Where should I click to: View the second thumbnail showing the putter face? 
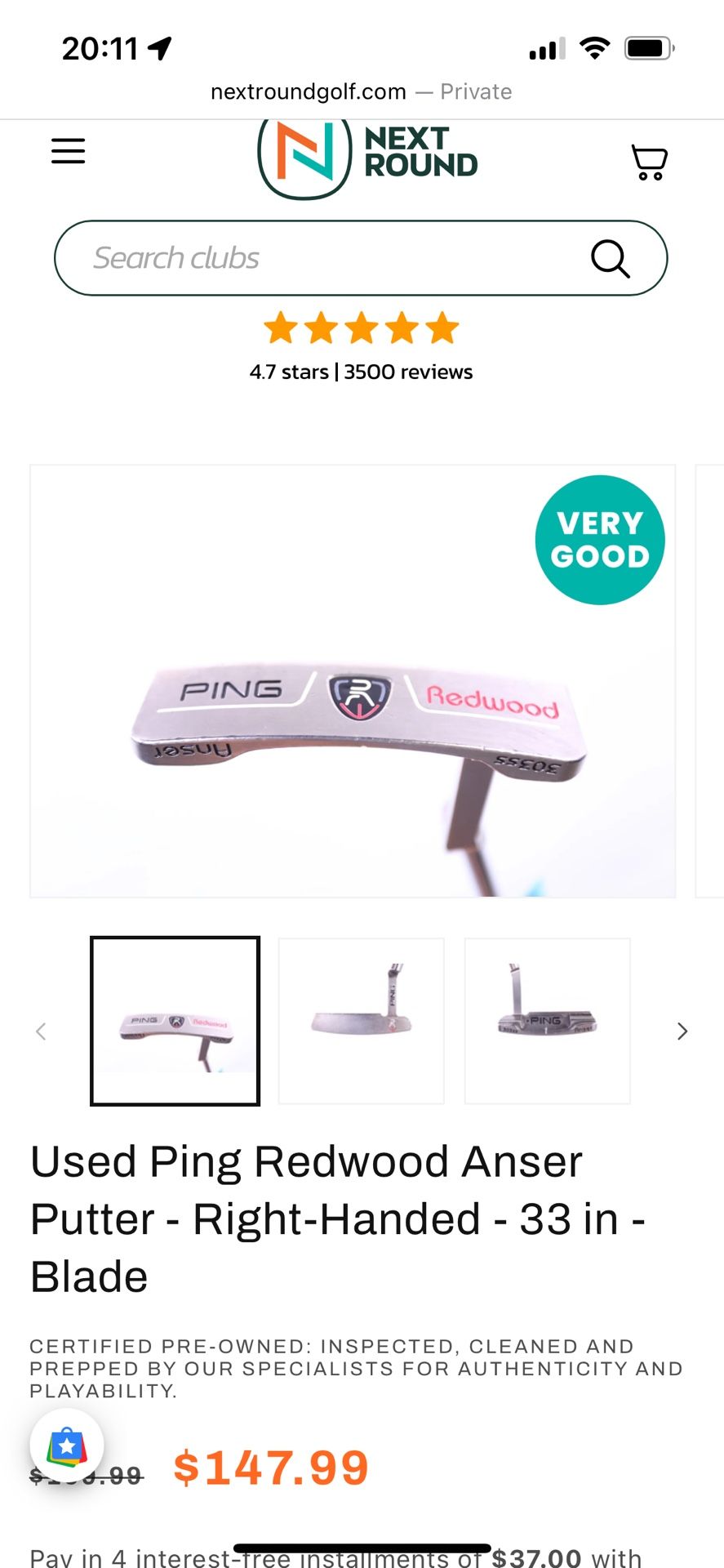[362, 1021]
